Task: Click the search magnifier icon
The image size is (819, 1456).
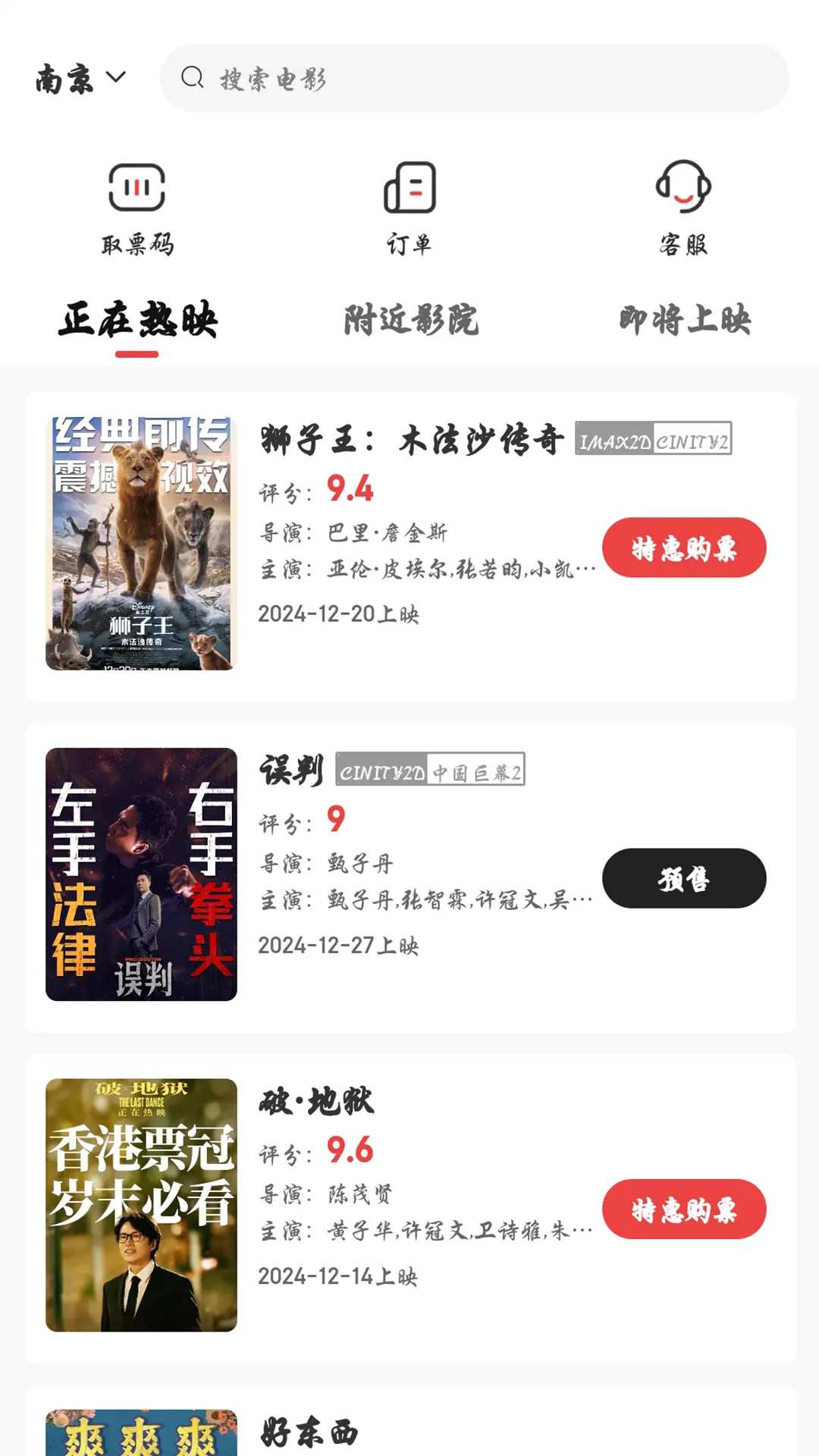Action: [x=193, y=79]
